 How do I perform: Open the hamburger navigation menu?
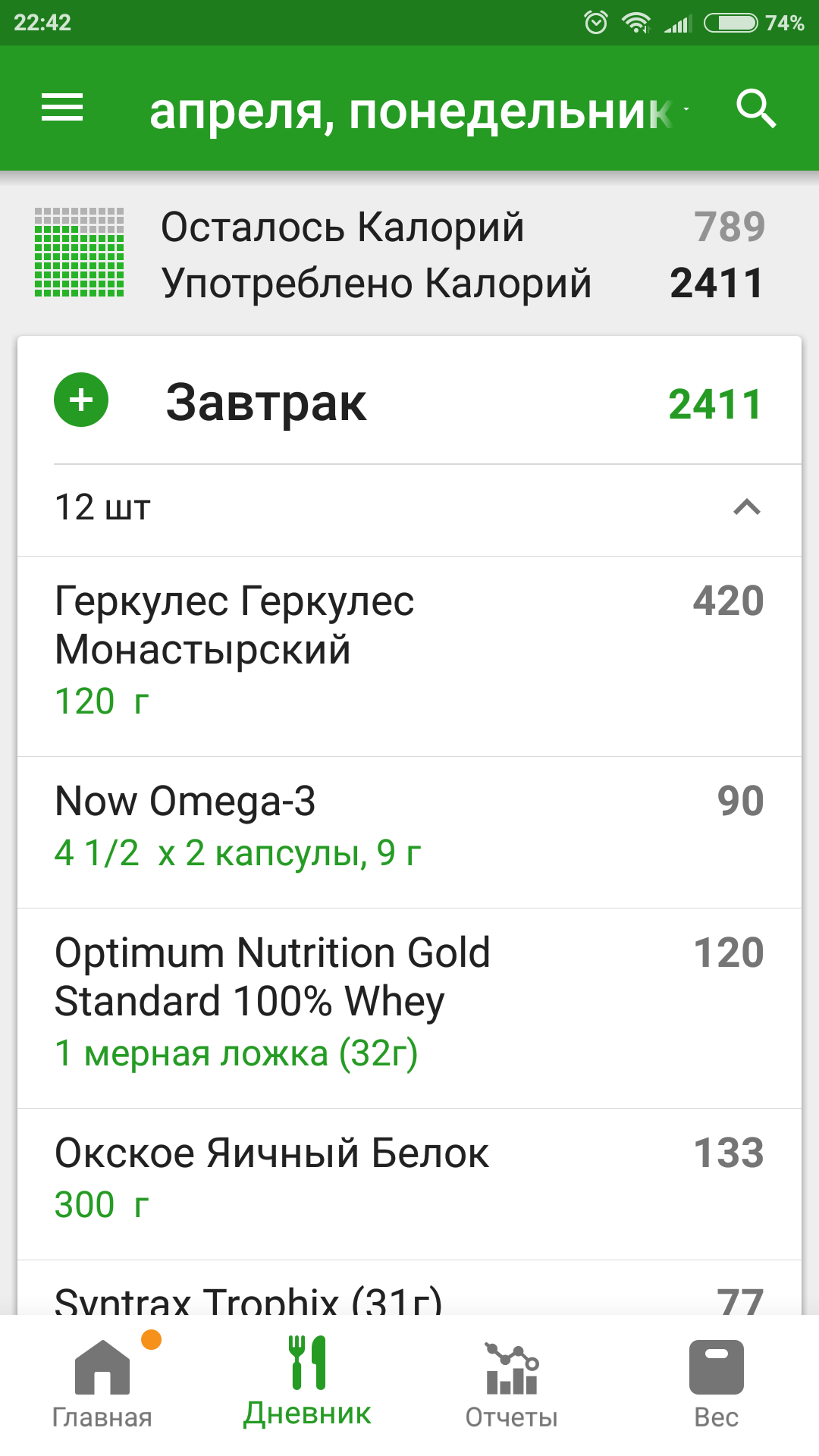[62, 108]
